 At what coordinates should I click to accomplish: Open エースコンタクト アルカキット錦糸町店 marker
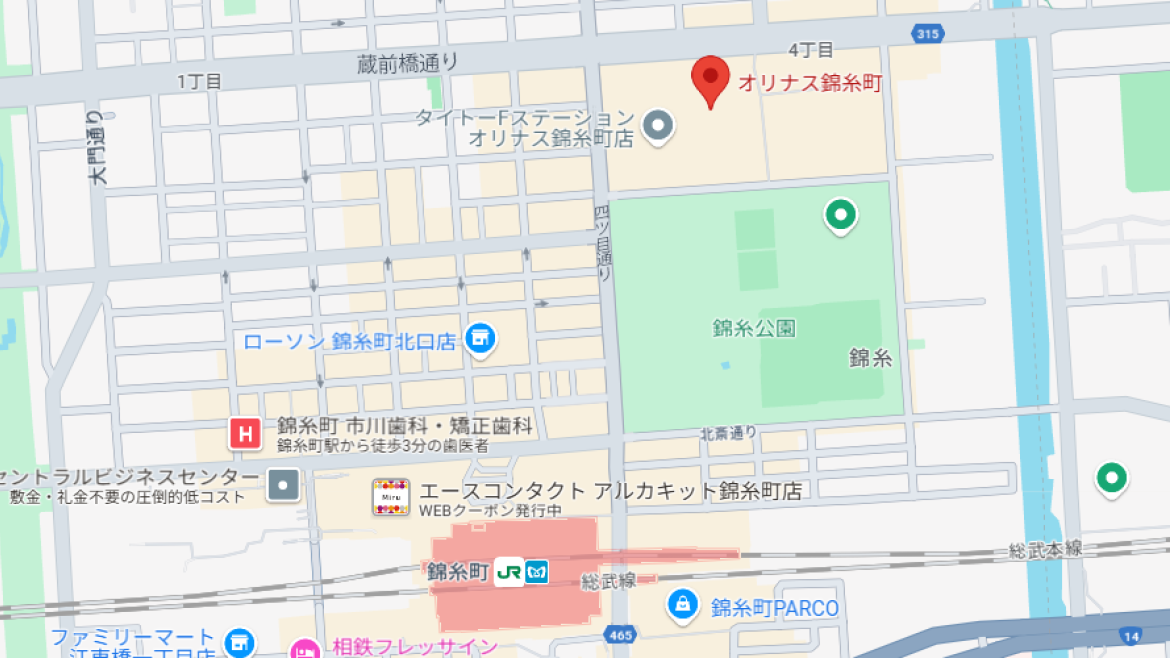pos(390,497)
